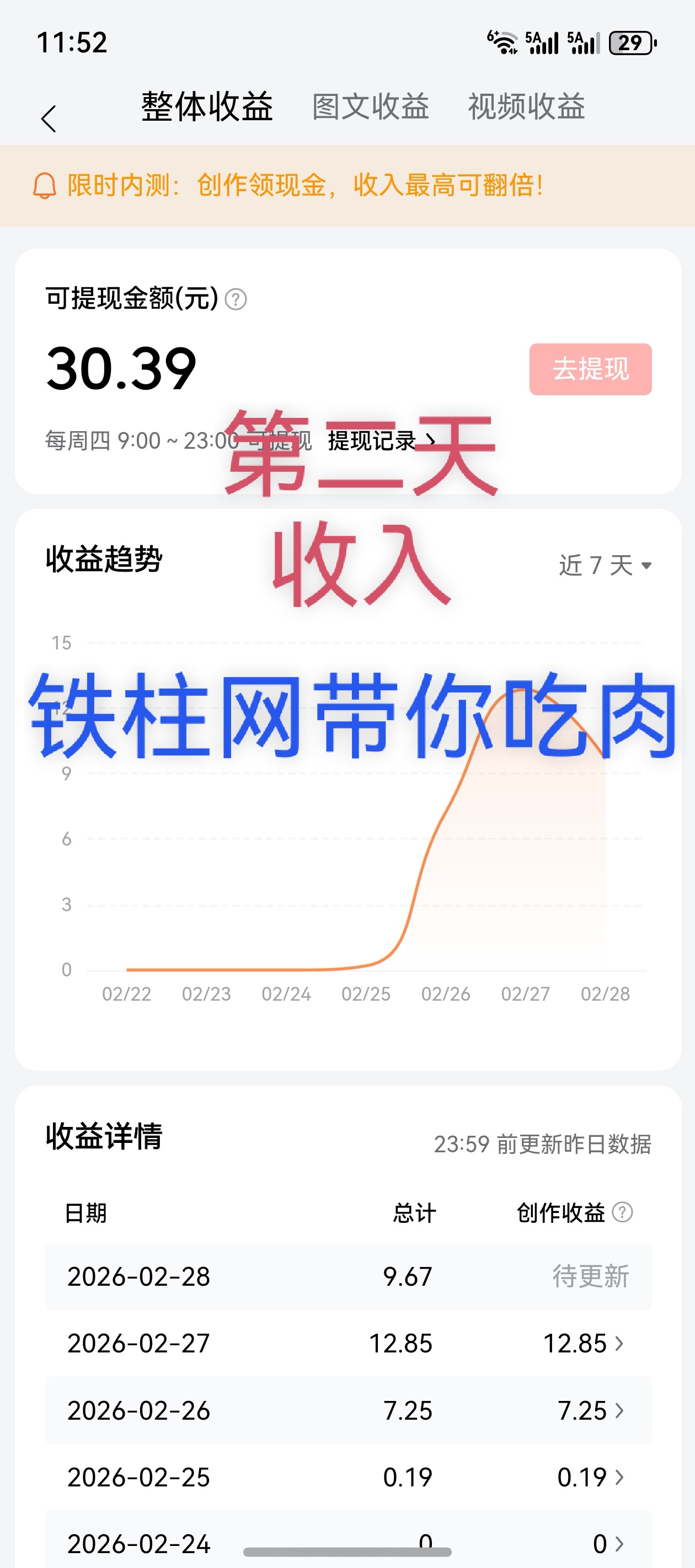Select the 整体收益 tab

[x=207, y=107]
